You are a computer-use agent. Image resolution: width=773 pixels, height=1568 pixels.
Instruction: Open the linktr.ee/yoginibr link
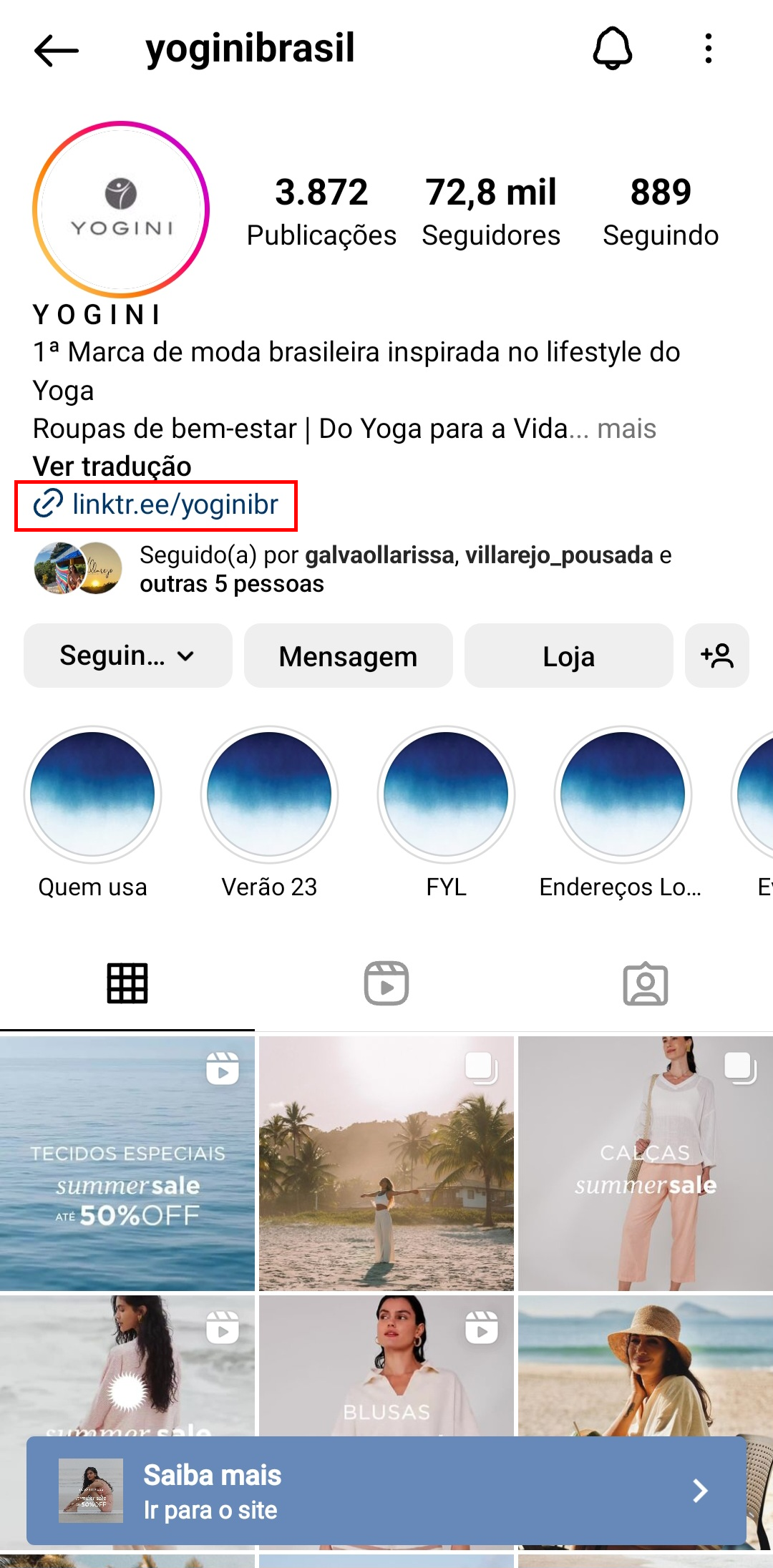[174, 505]
